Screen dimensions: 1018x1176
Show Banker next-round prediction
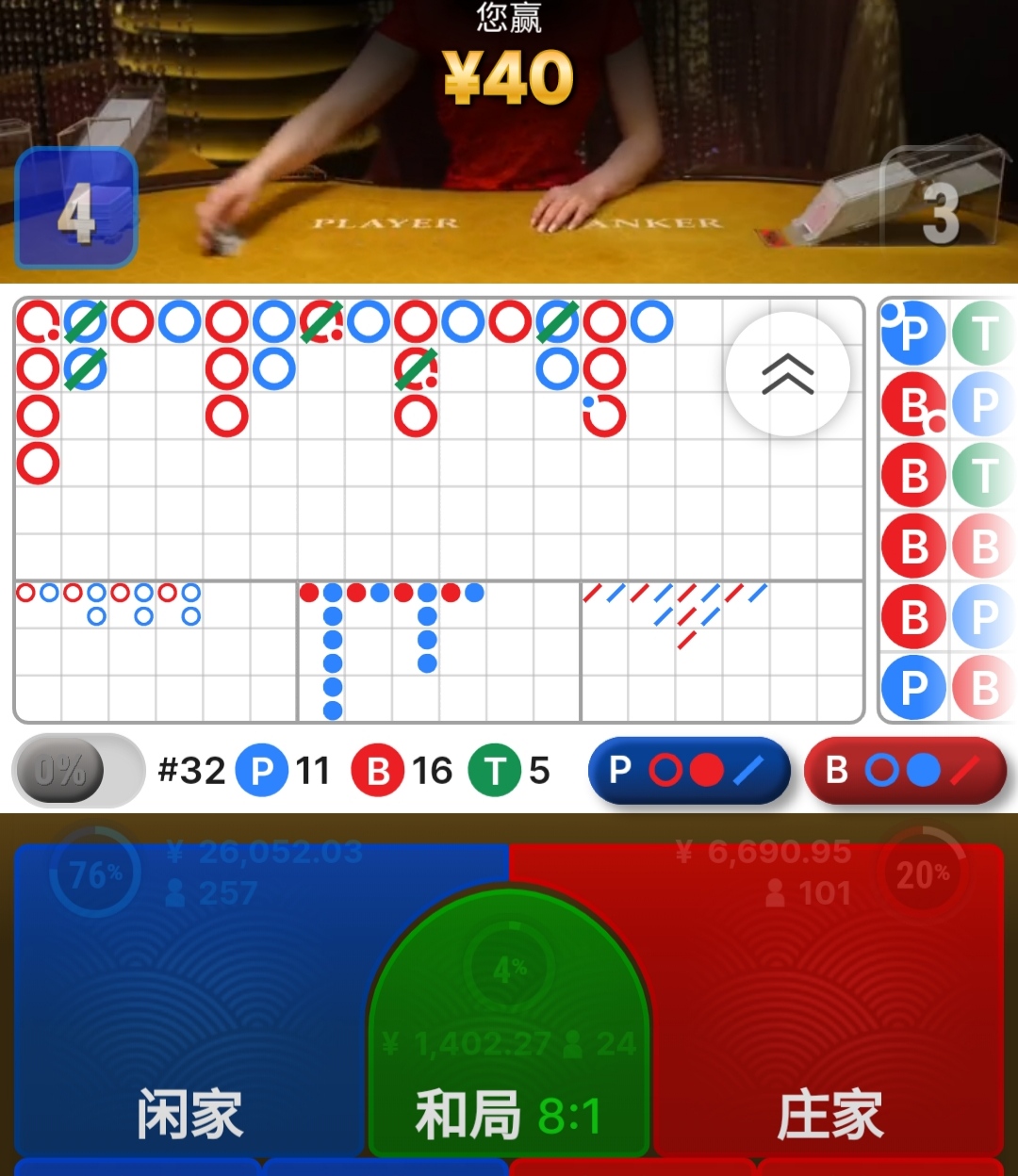point(905,771)
